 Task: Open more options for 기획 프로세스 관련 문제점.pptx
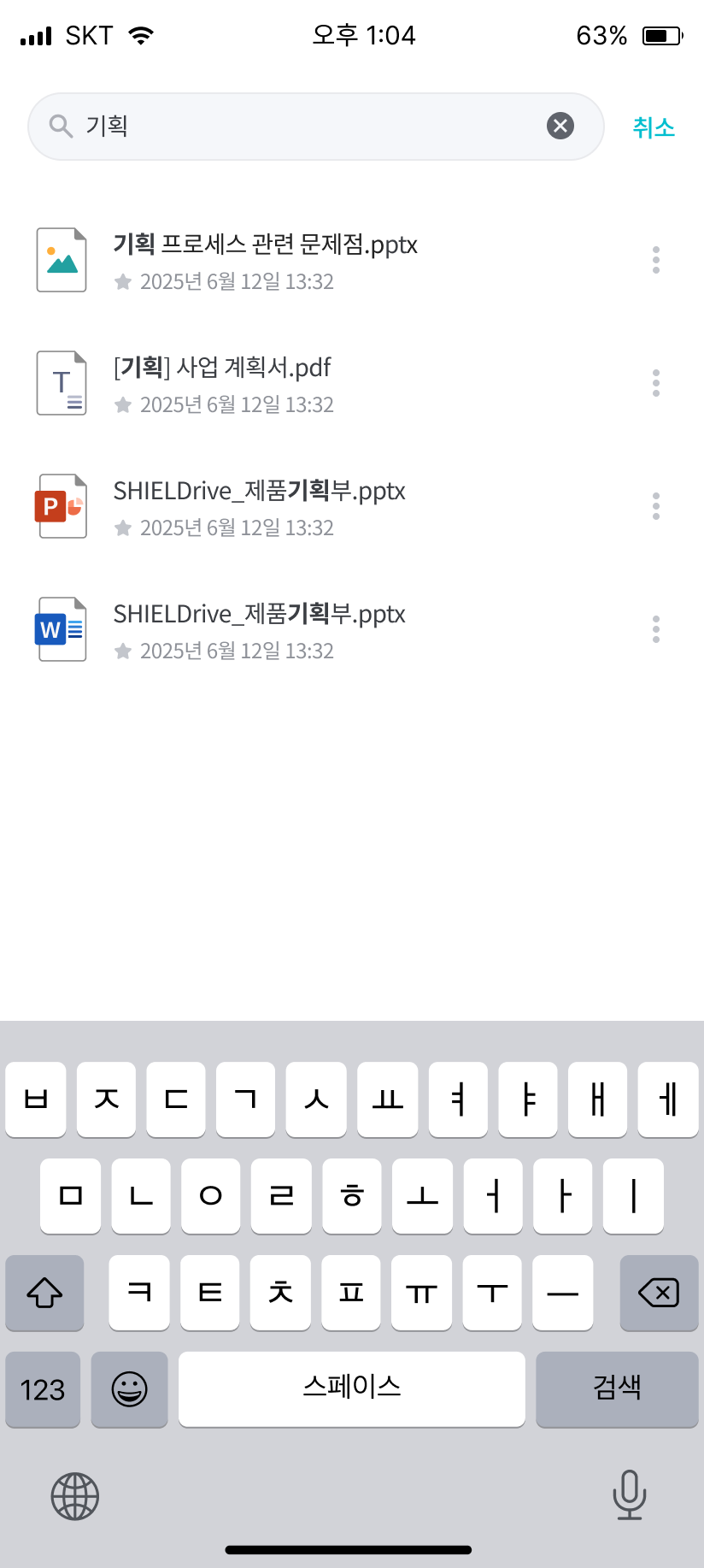pos(656,259)
